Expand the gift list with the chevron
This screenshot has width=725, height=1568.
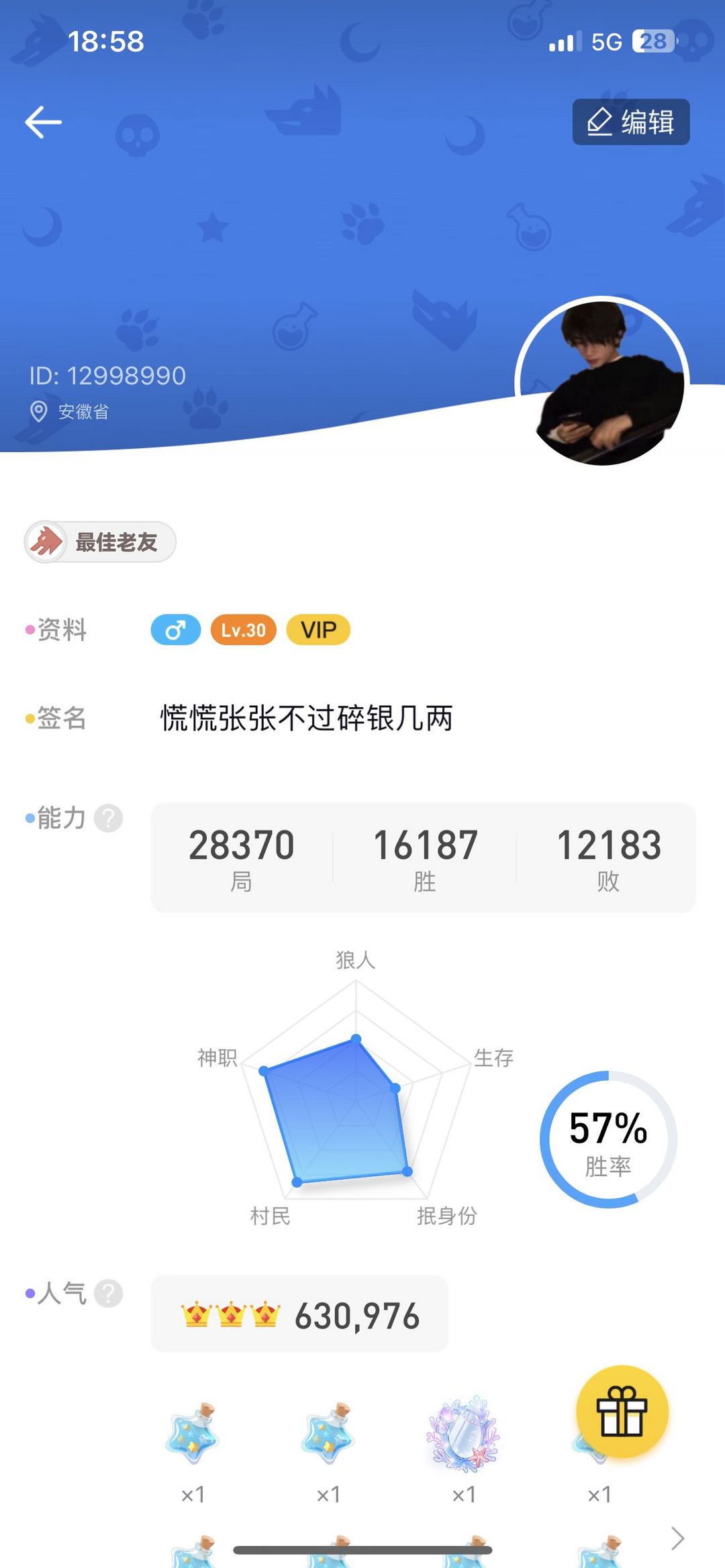[678, 1538]
